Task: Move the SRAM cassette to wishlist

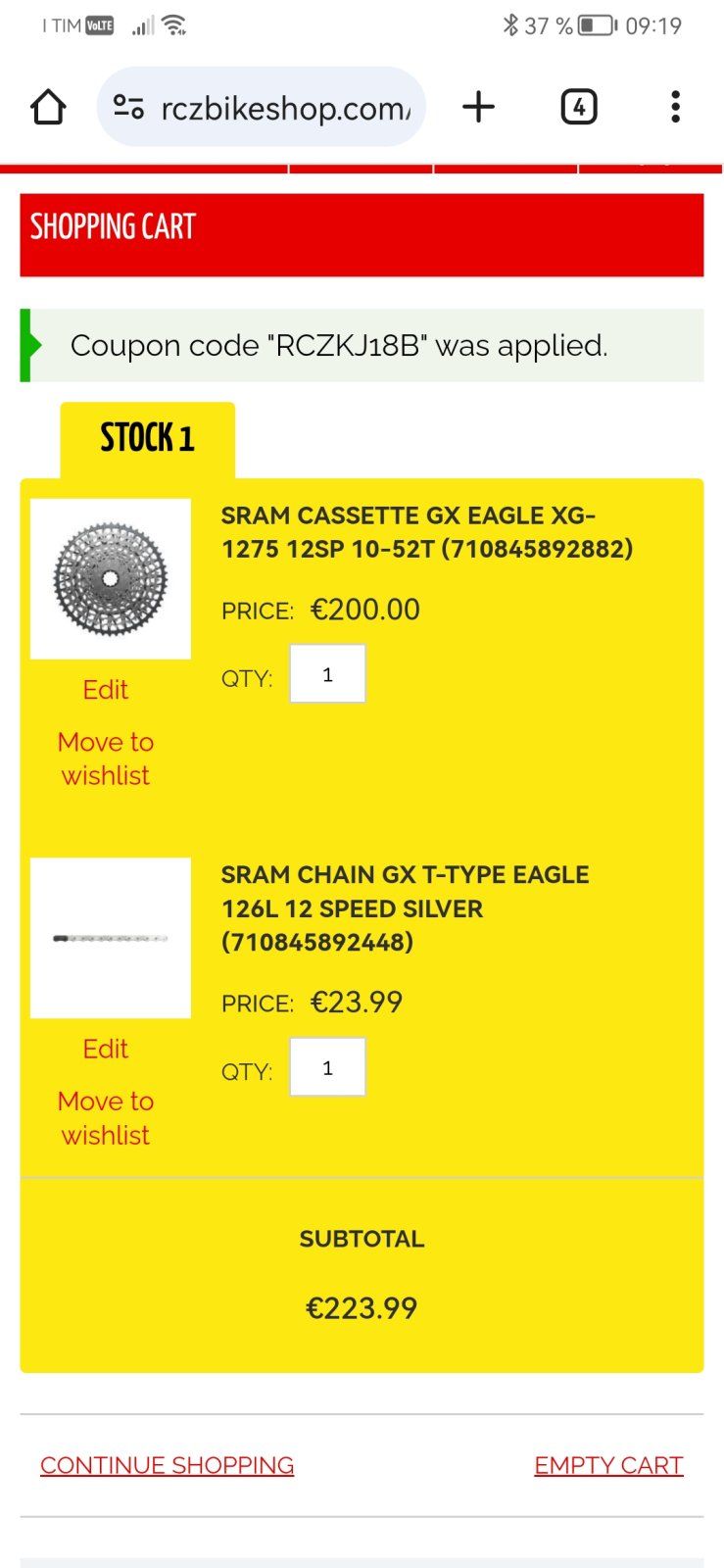Action: coord(106,759)
